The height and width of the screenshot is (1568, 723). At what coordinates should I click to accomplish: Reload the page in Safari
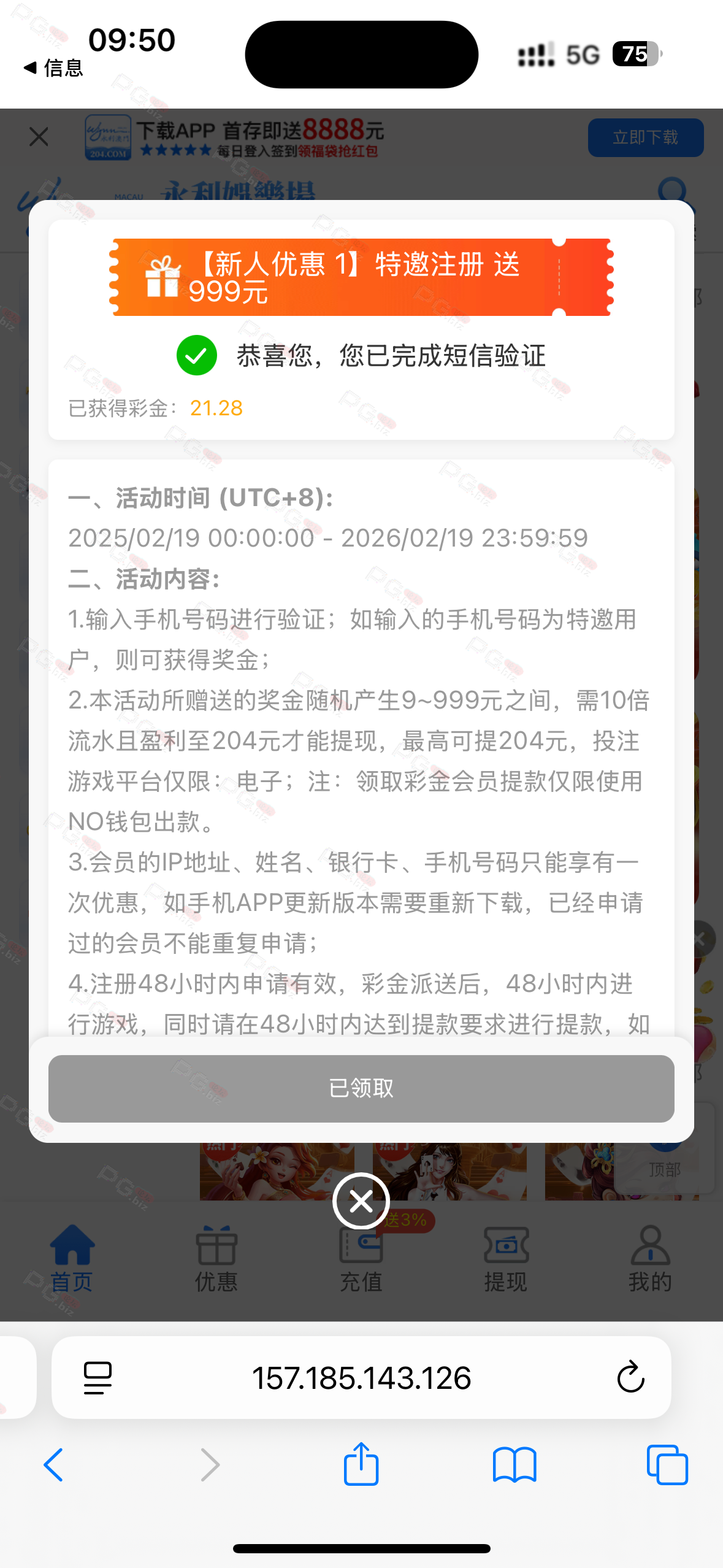point(630,1378)
